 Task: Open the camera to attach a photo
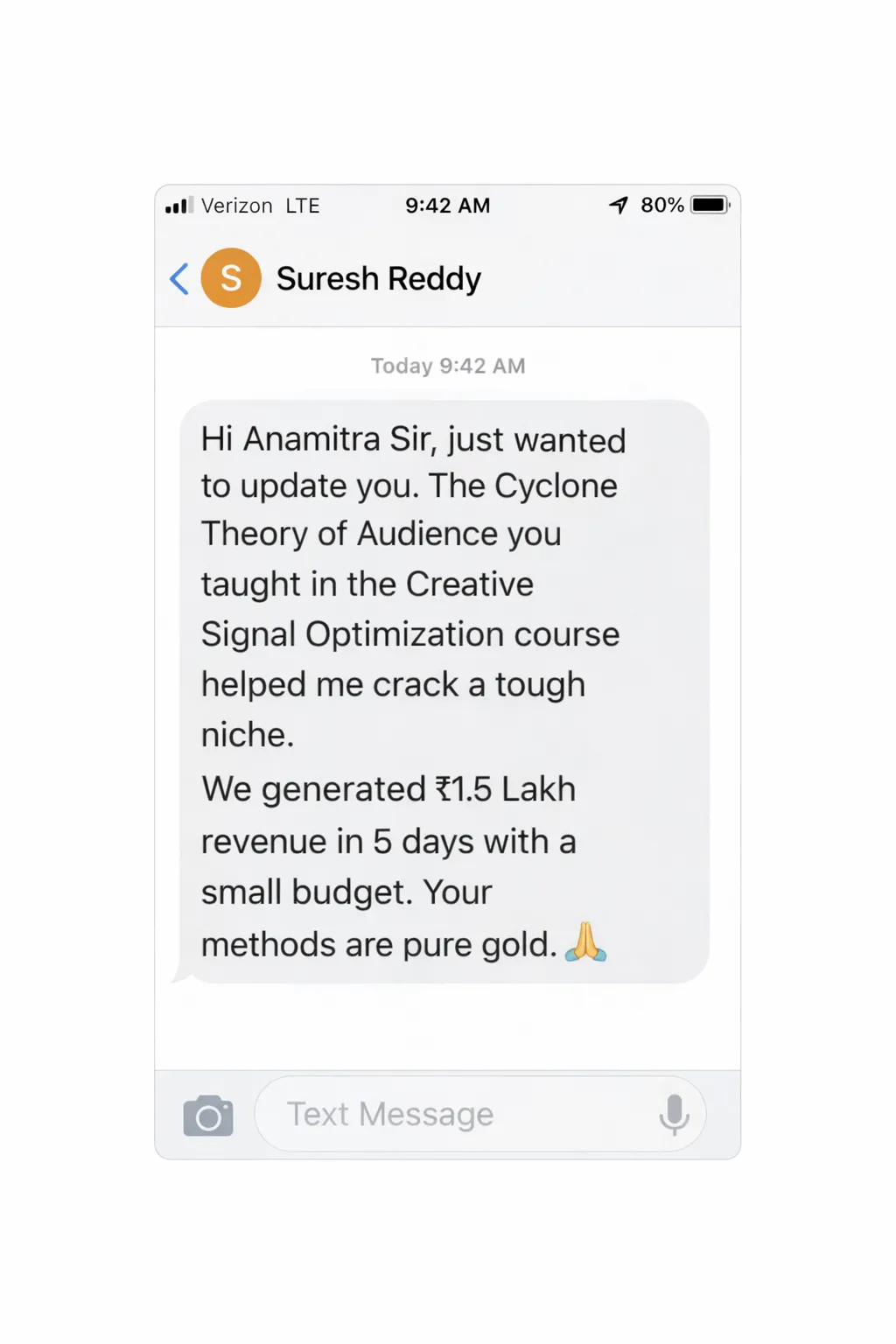208,1116
